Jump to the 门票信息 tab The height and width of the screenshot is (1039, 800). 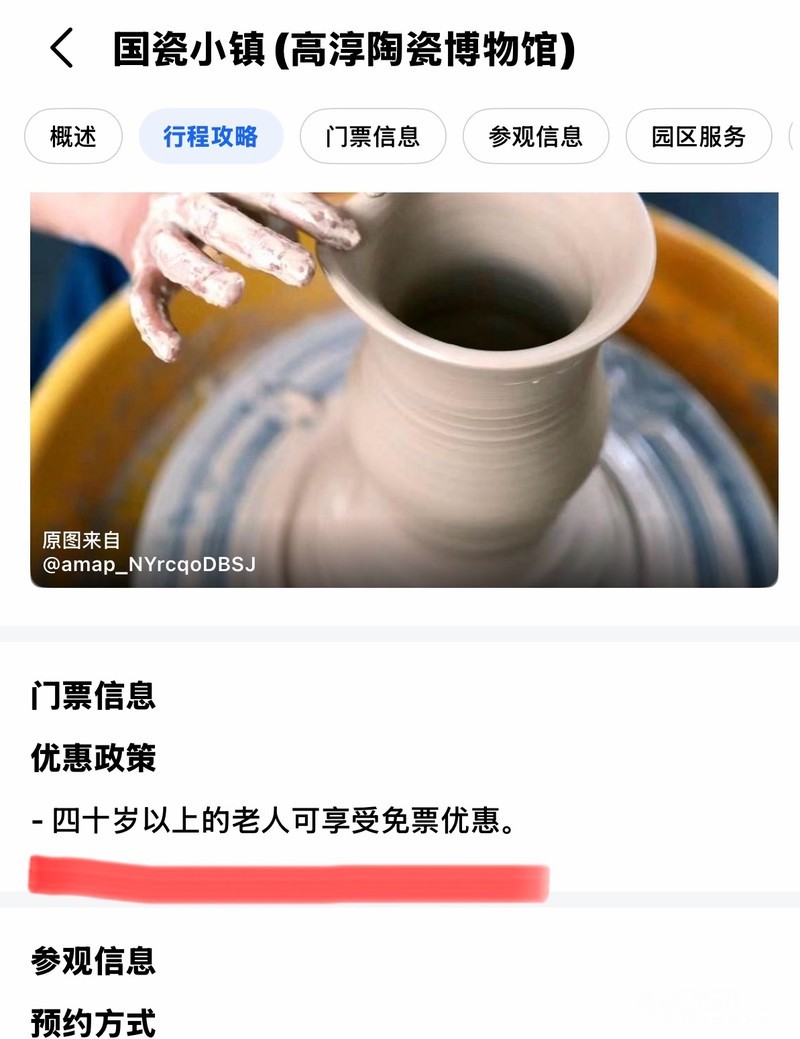click(373, 137)
